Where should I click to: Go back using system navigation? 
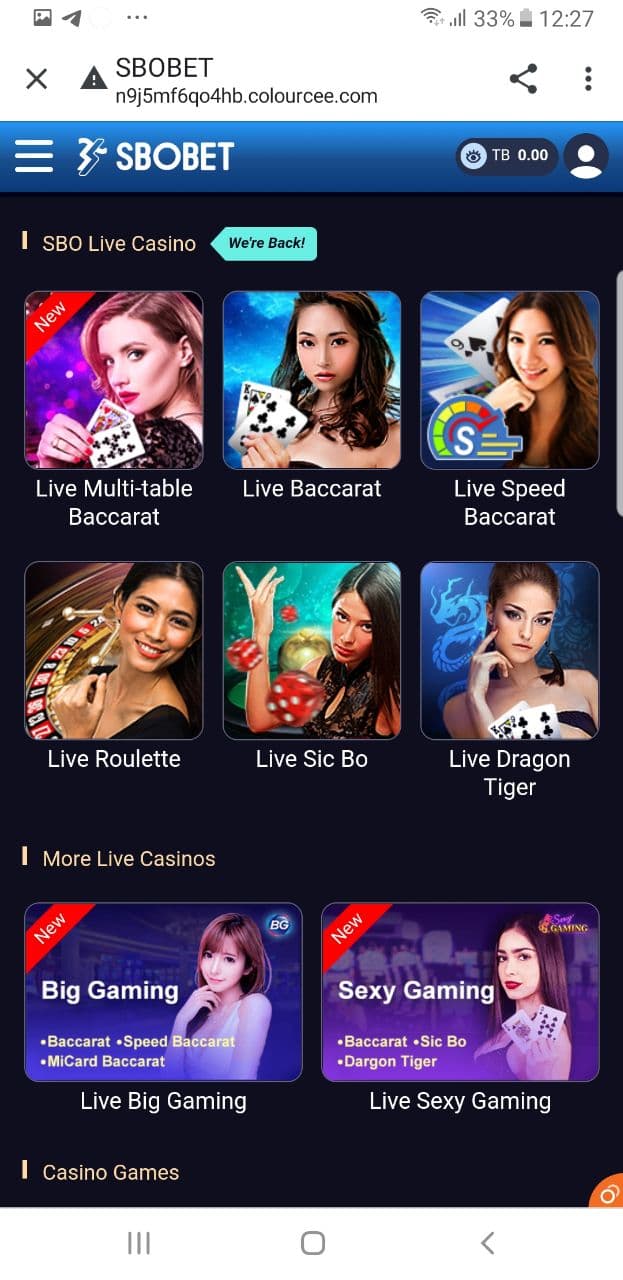pos(487,1243)
